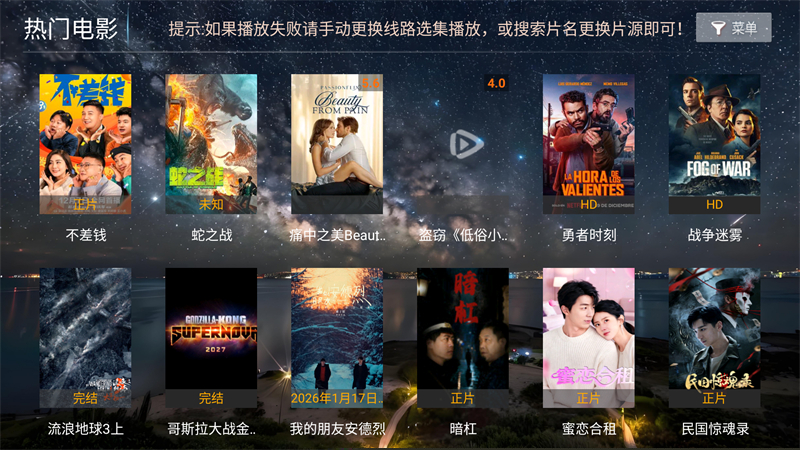This screenshot has height=450, width=800.
Task: Open the movie 暗杠
Action: (463, 337)
